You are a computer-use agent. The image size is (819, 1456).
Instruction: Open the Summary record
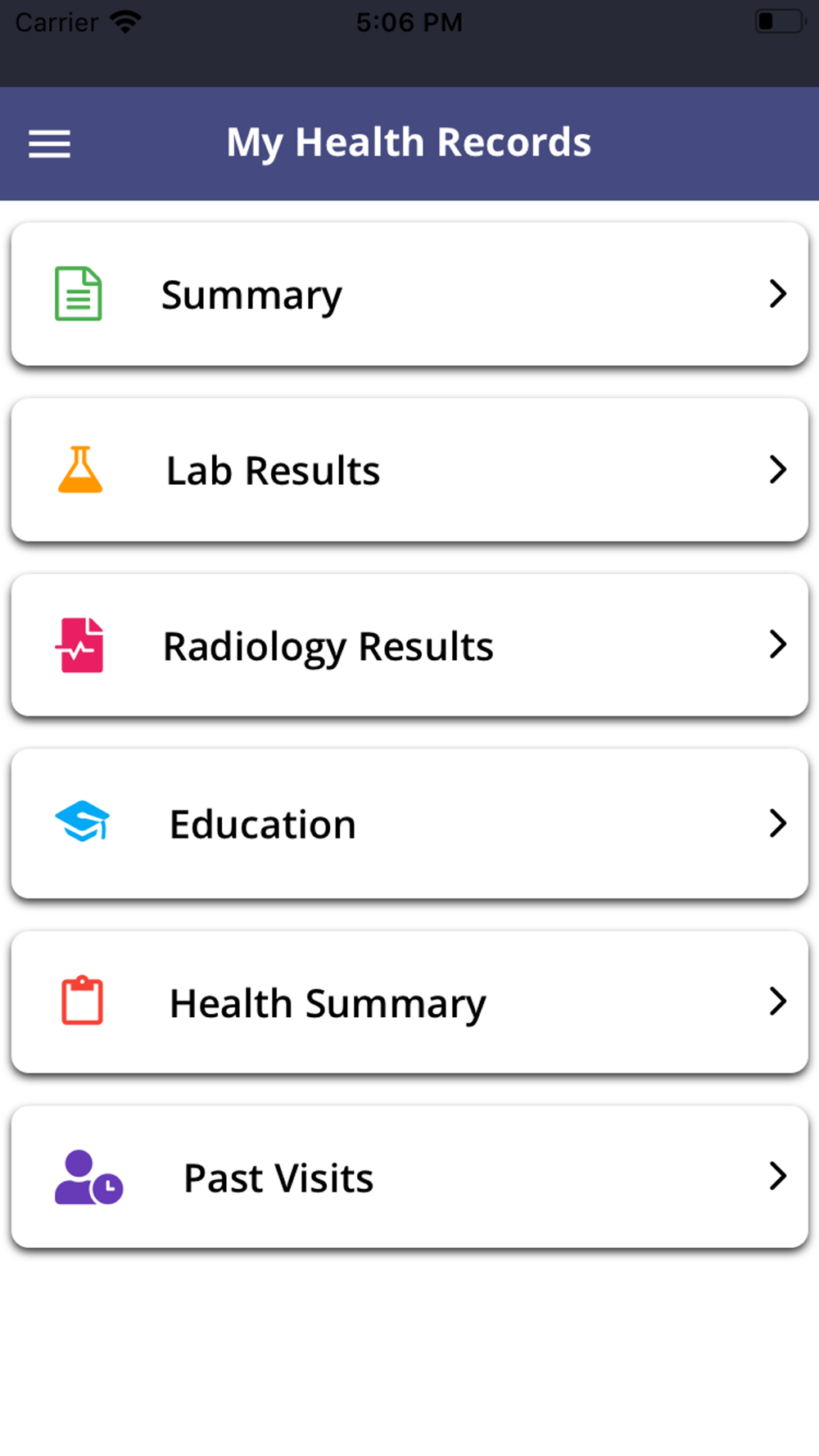(x=409, y=294)
